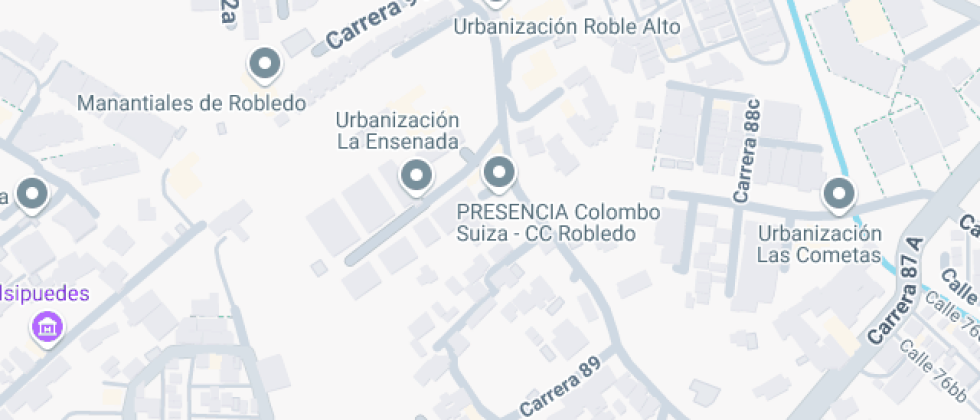Open the Urbanización La Ensenada pin
Viewport: 980px width, 420px height.
click(416, 177)
